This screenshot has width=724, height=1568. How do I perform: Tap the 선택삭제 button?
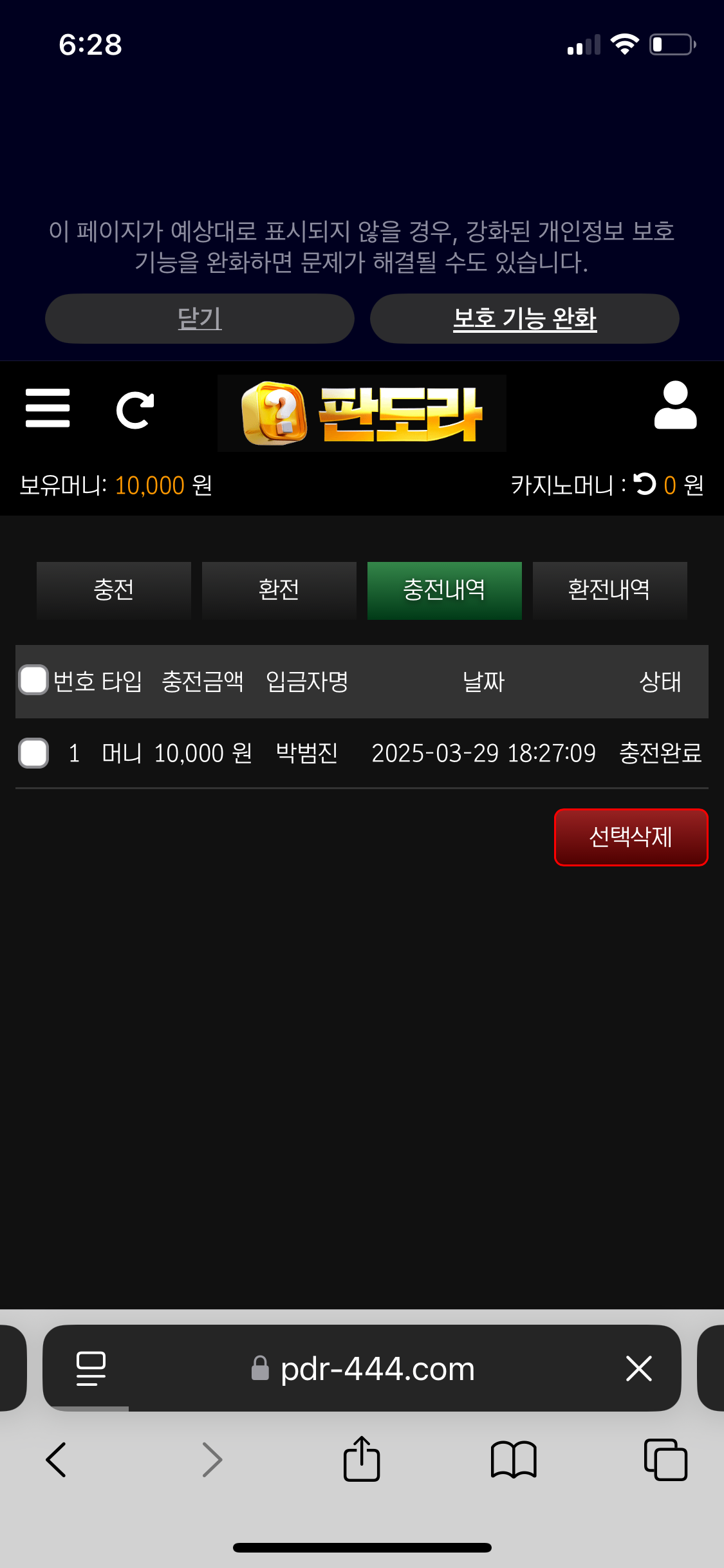tap(631, 837)
